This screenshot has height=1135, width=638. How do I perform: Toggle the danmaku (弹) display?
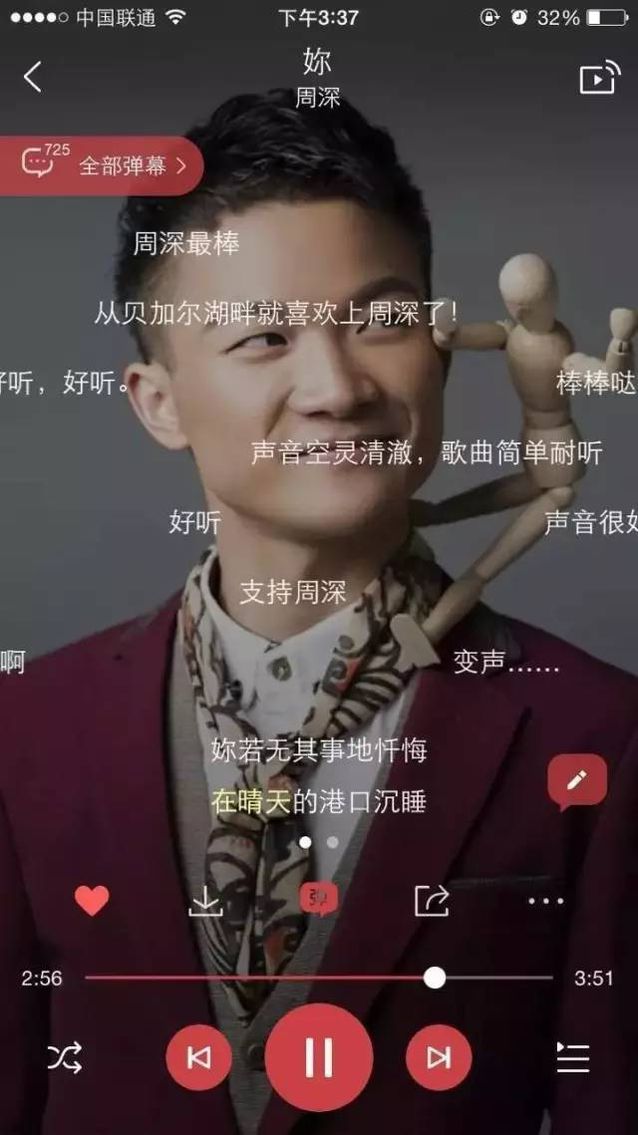pyautogui.click(x=319, y=900)
